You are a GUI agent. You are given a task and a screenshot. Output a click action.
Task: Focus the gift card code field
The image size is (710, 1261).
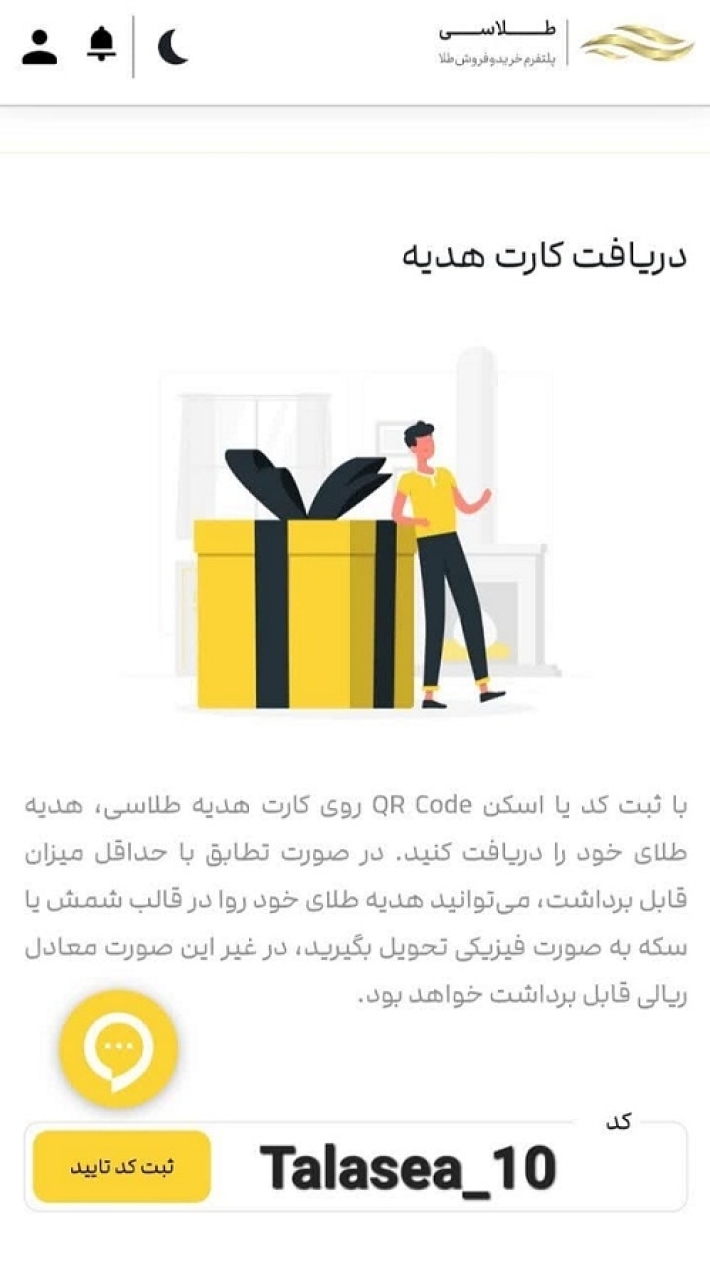pyautogui.click(x=420, y=1168)
